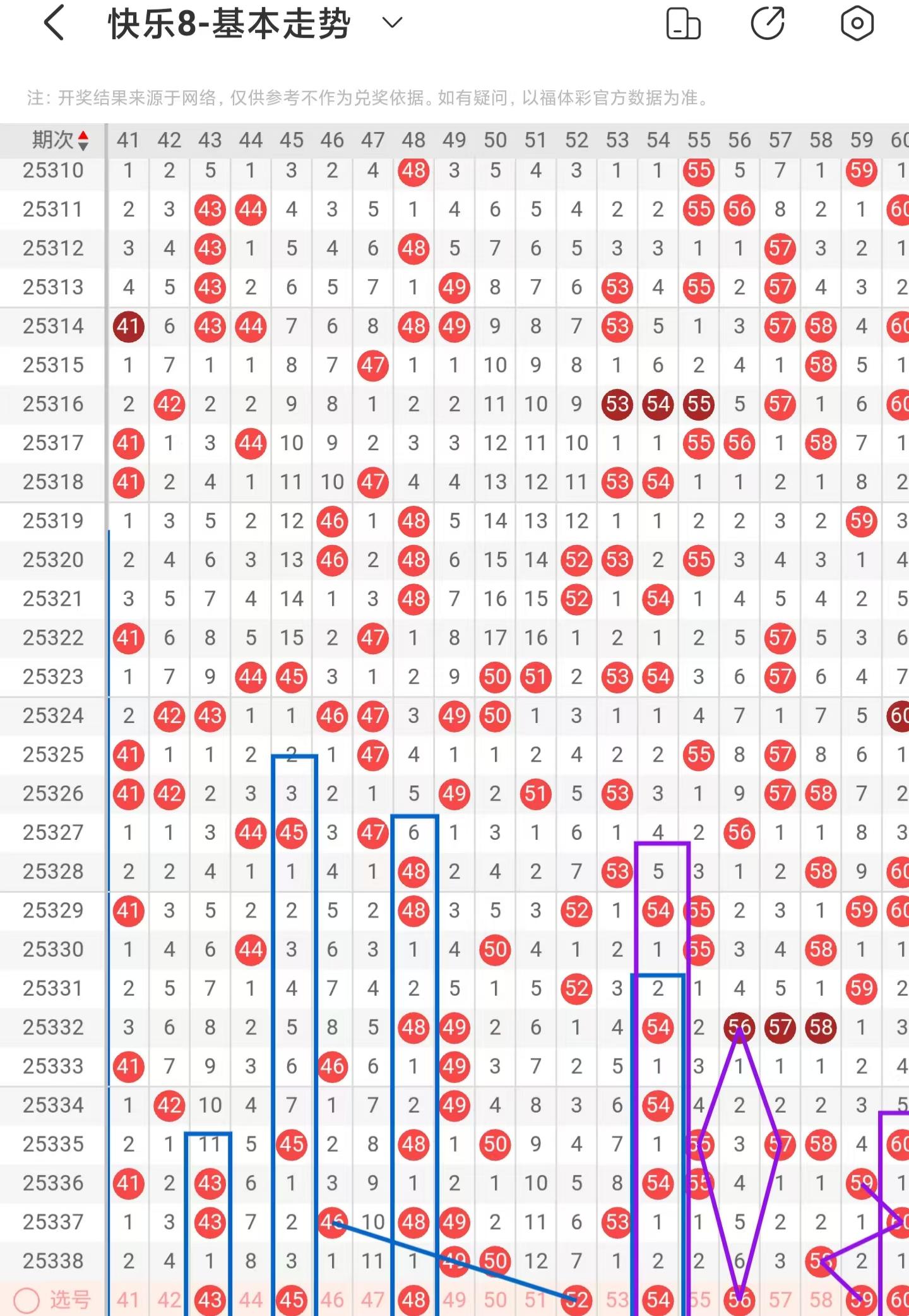Share this trend chart

[x=768, y=24]
